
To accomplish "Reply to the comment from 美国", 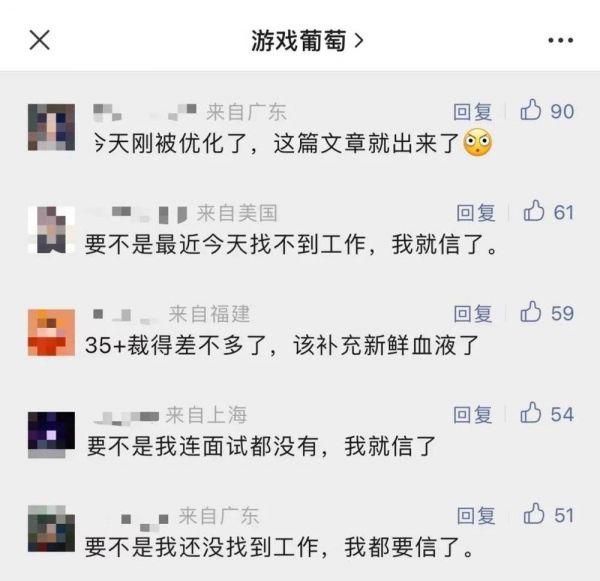I will (476, 212).
